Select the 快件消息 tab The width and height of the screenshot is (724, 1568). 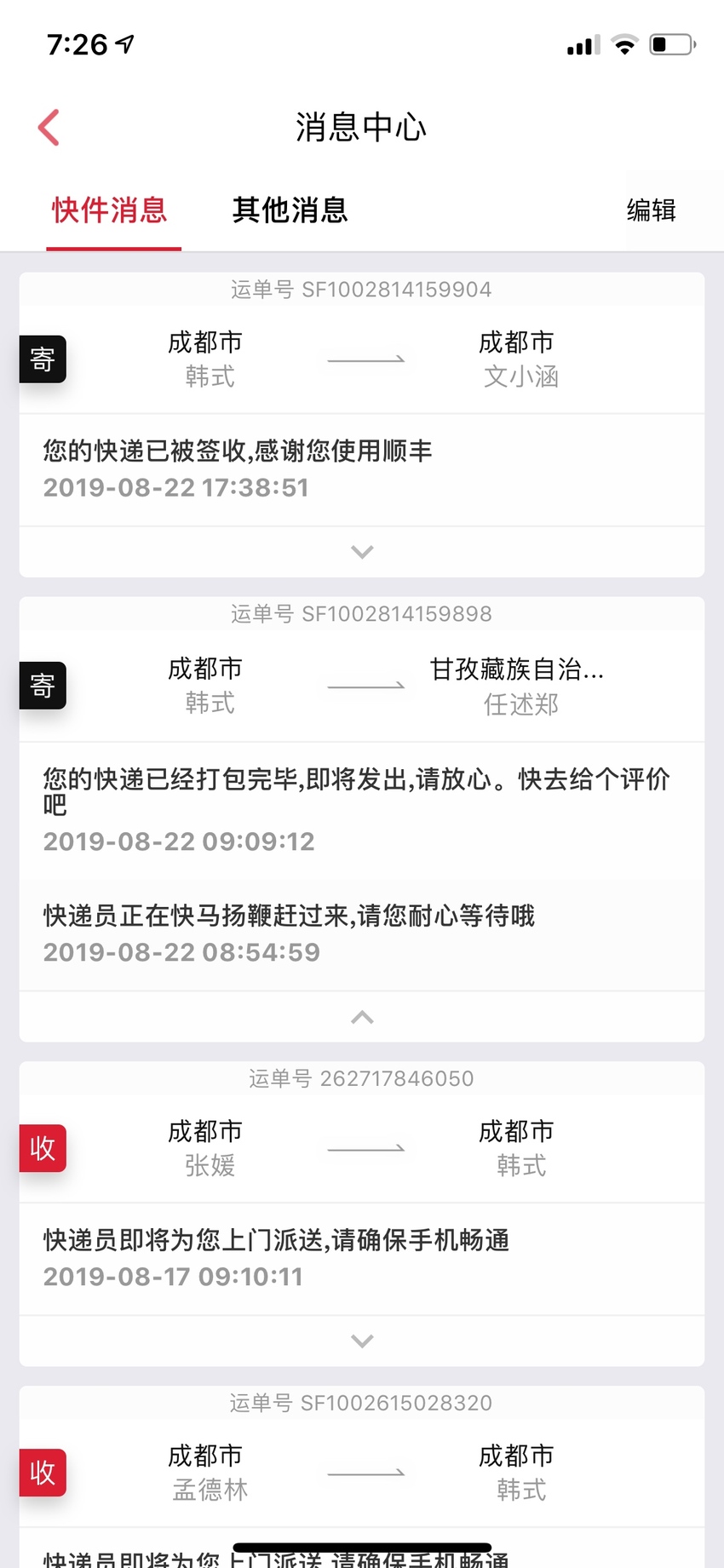click(110, 210)
